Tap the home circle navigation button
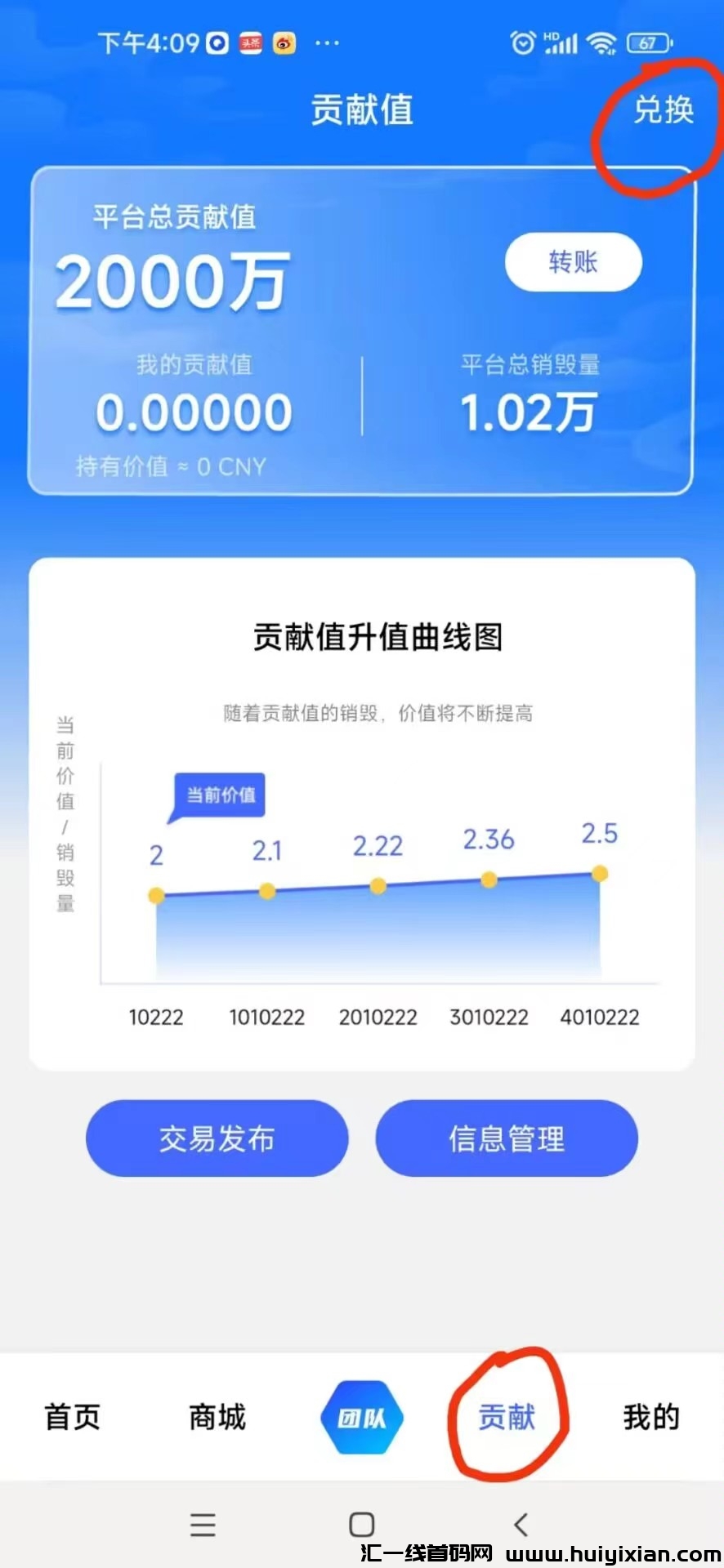This screenshot has height=1568, width=724. click(x=360, y=1526)
